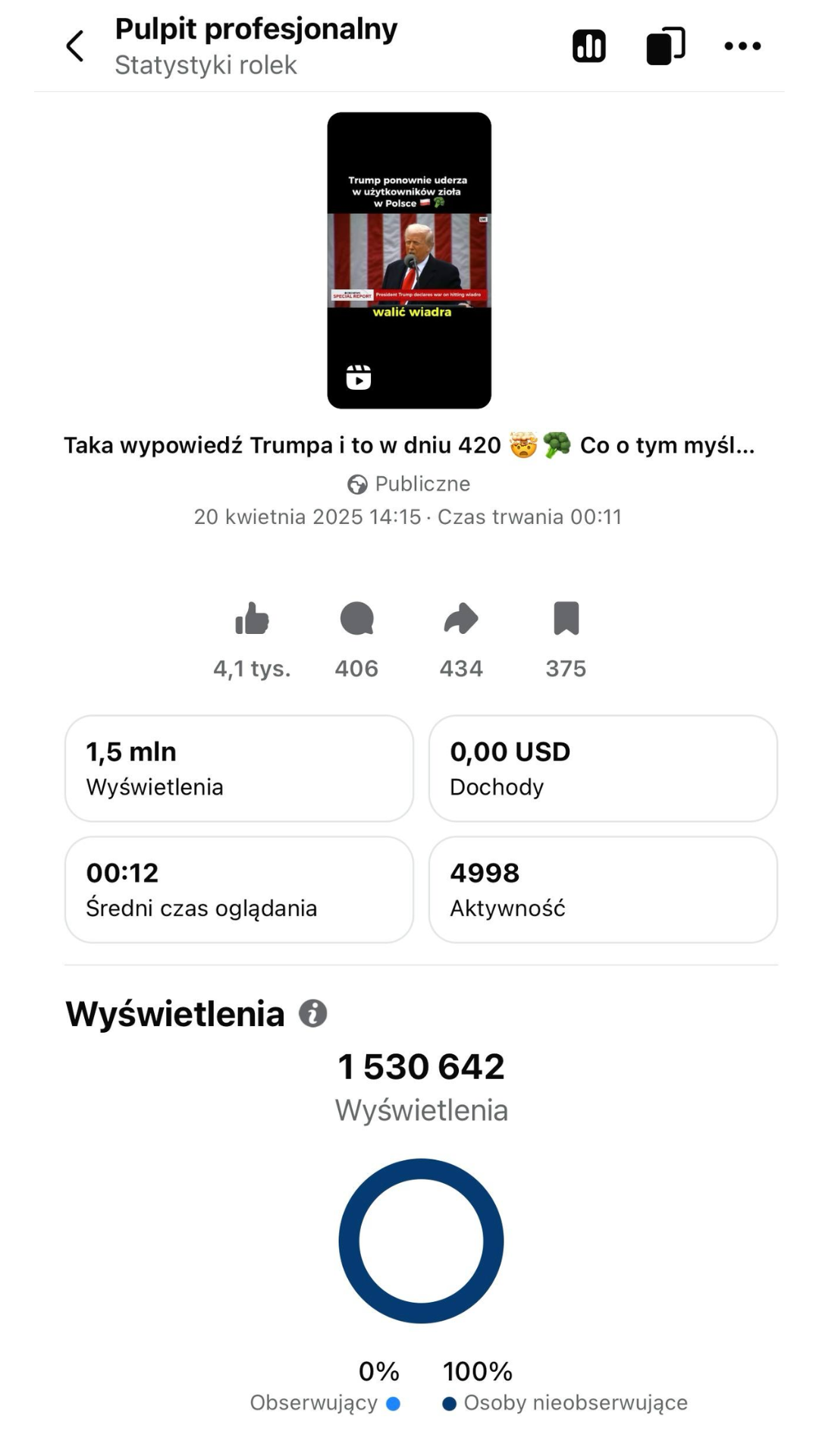The width and height of the screenshot is (819, 1456).
Task: Open the bar chart insights icon
Action: pos(589,46)
